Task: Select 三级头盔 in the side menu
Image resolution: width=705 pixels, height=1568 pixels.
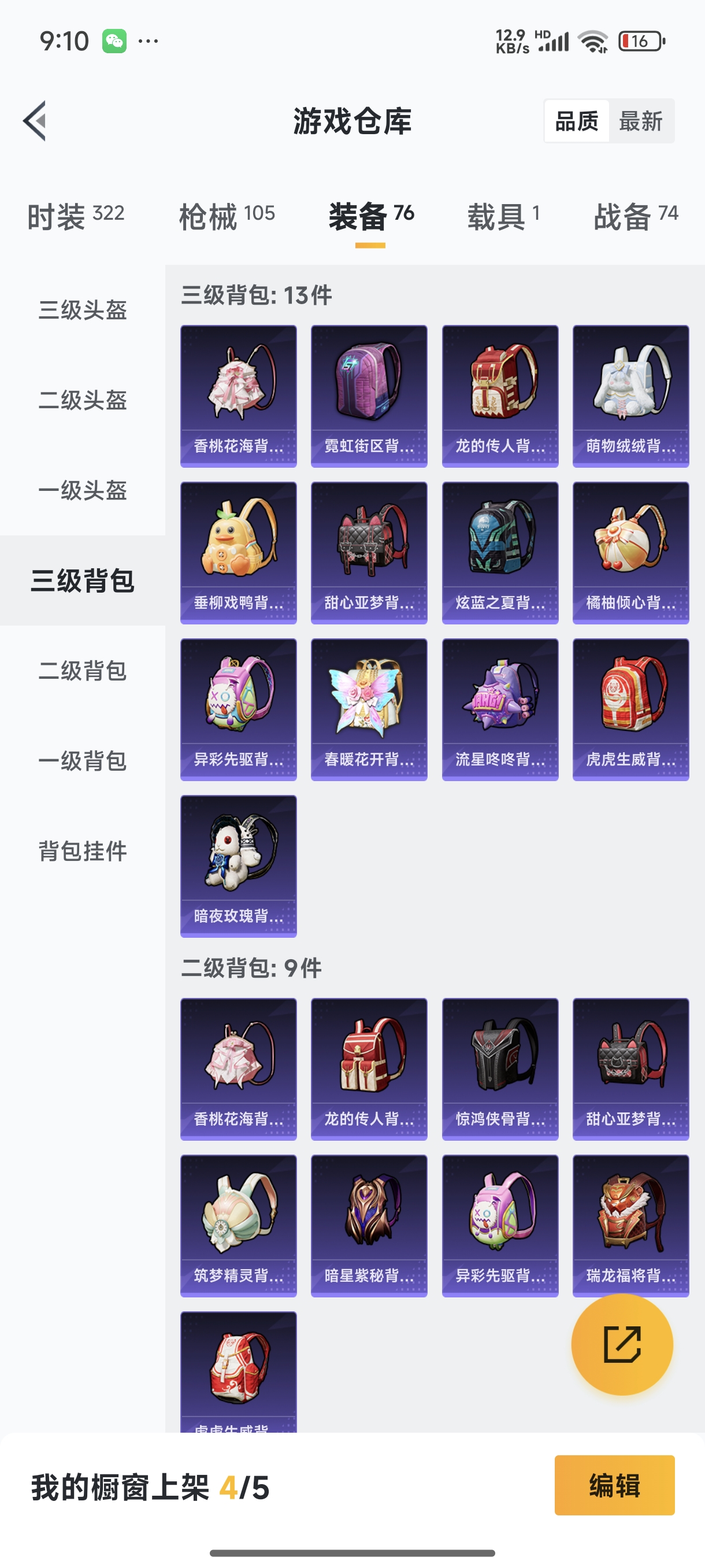Action: (x=83, y=310)
